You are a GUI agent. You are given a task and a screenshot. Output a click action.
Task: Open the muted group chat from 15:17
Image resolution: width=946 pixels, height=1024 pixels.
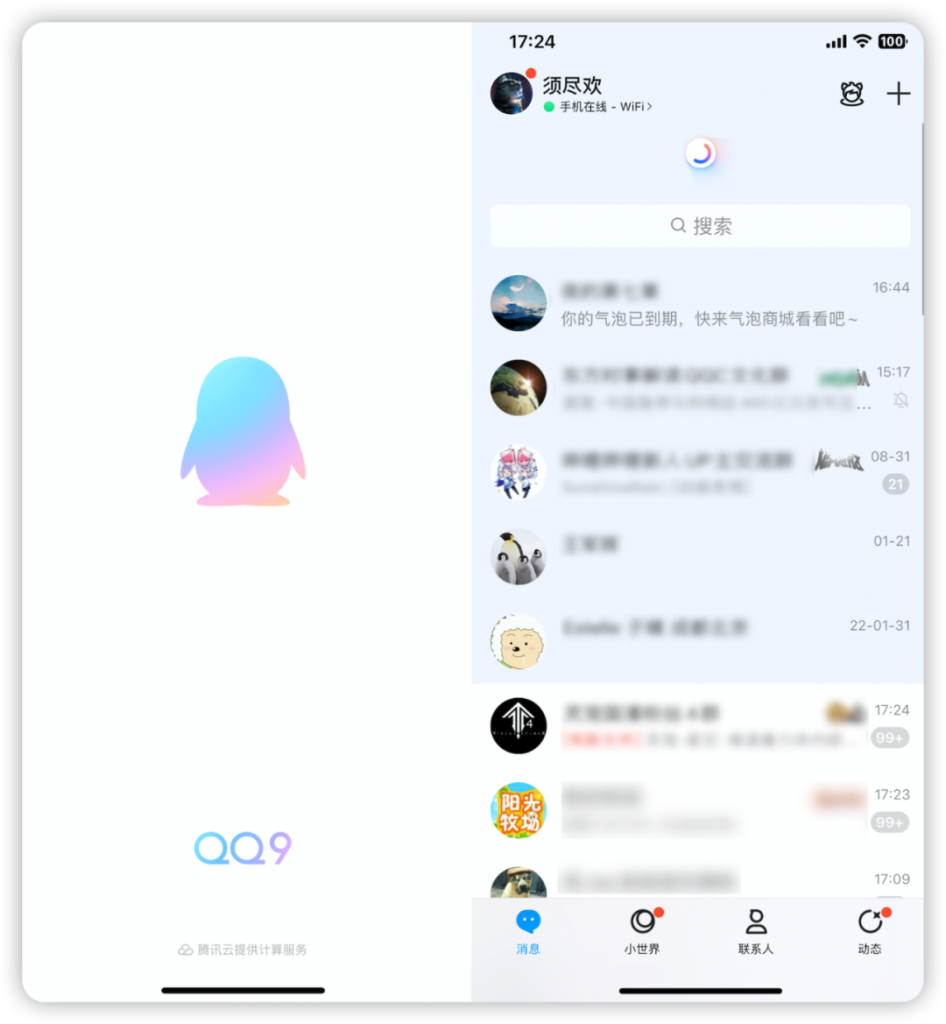(x=700, y=388)
